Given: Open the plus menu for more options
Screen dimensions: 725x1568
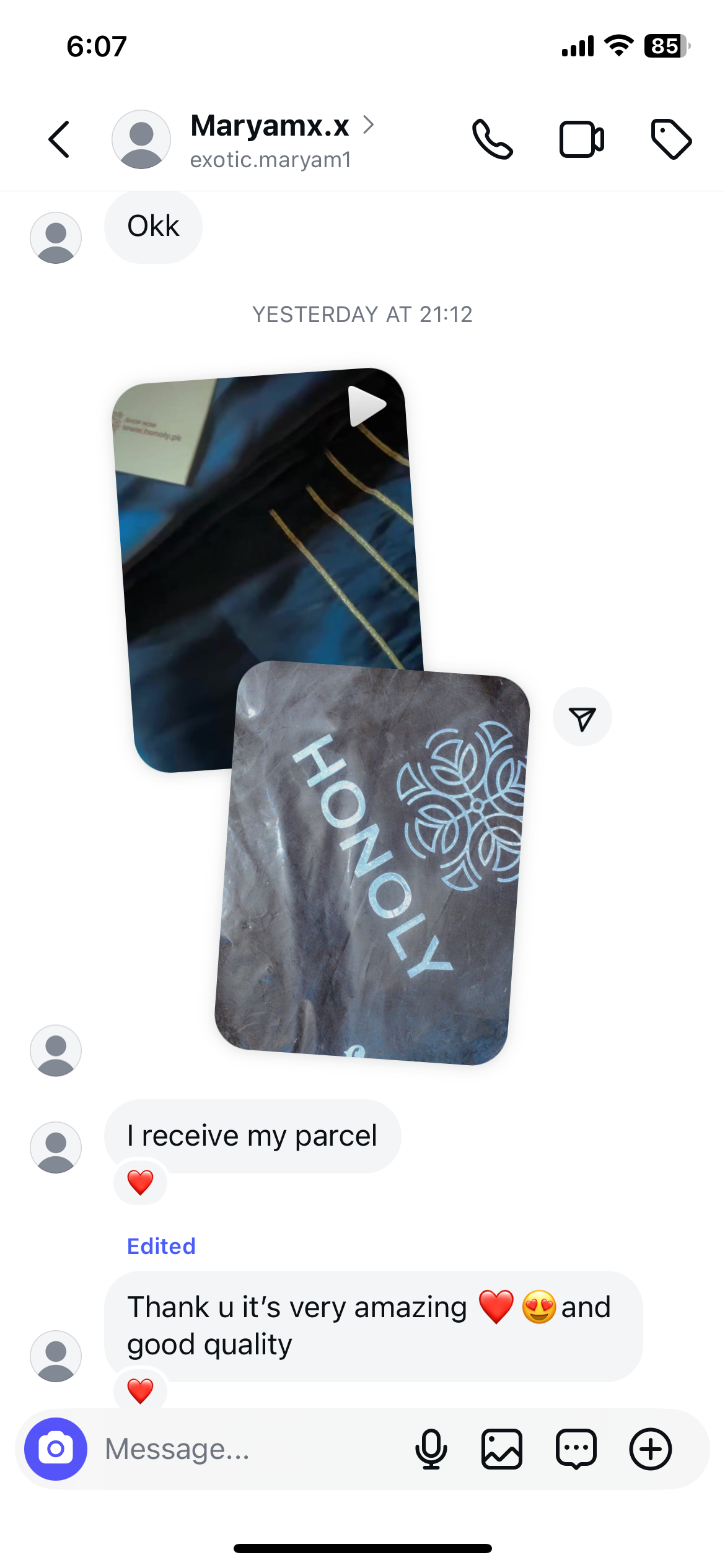Looking at the screenshot, I should point(651,1449).
